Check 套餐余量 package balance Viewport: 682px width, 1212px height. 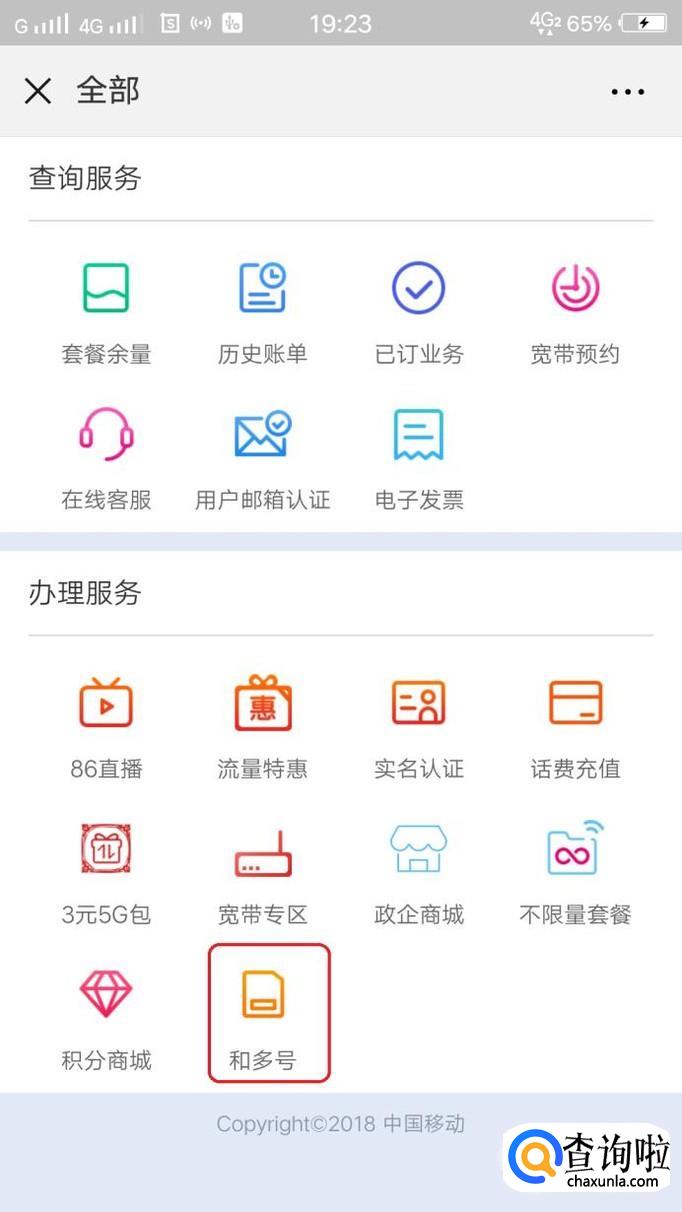(x=106, y=311)
